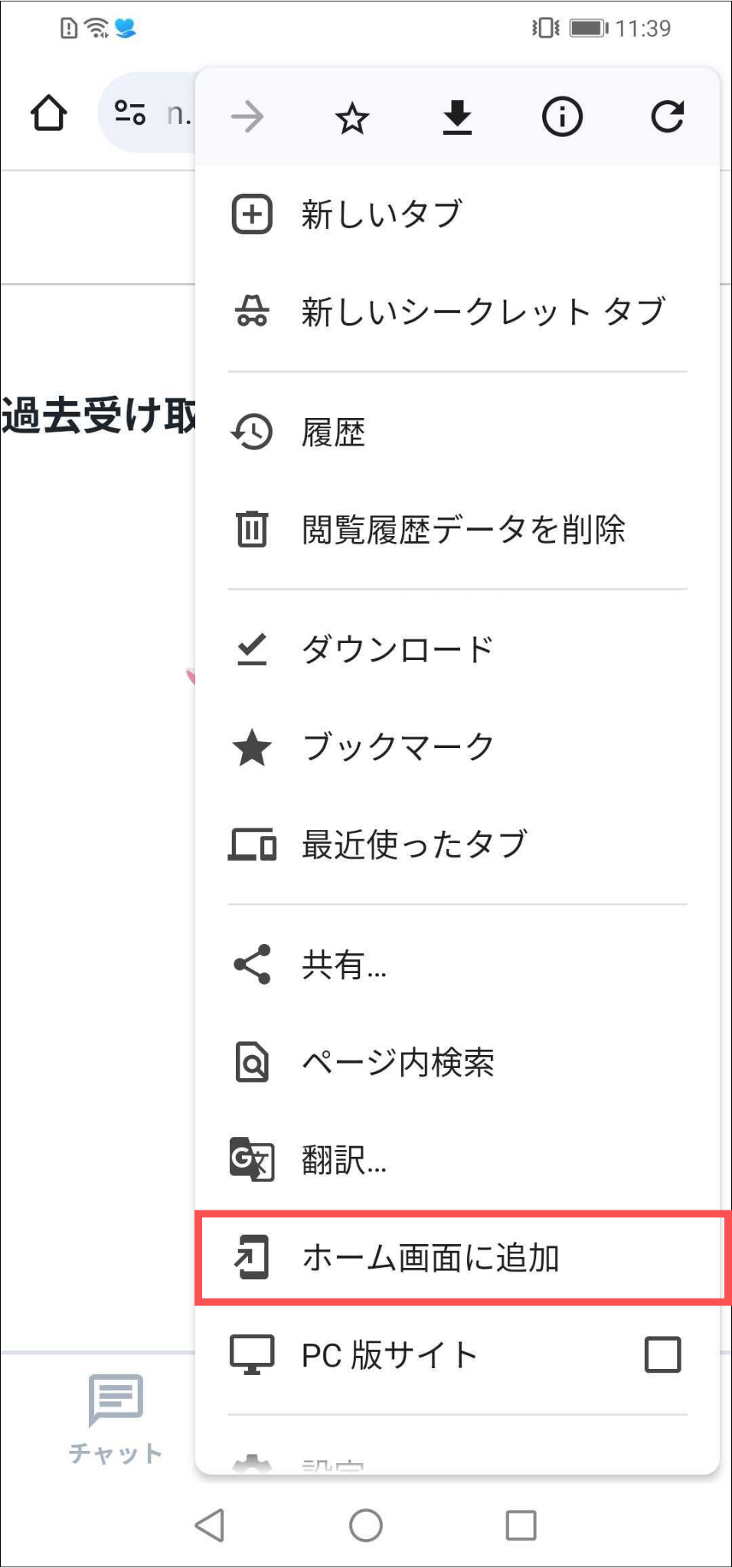The image size is (732, 1568).
Task: Reload the current page
Action: pos(667,117)
